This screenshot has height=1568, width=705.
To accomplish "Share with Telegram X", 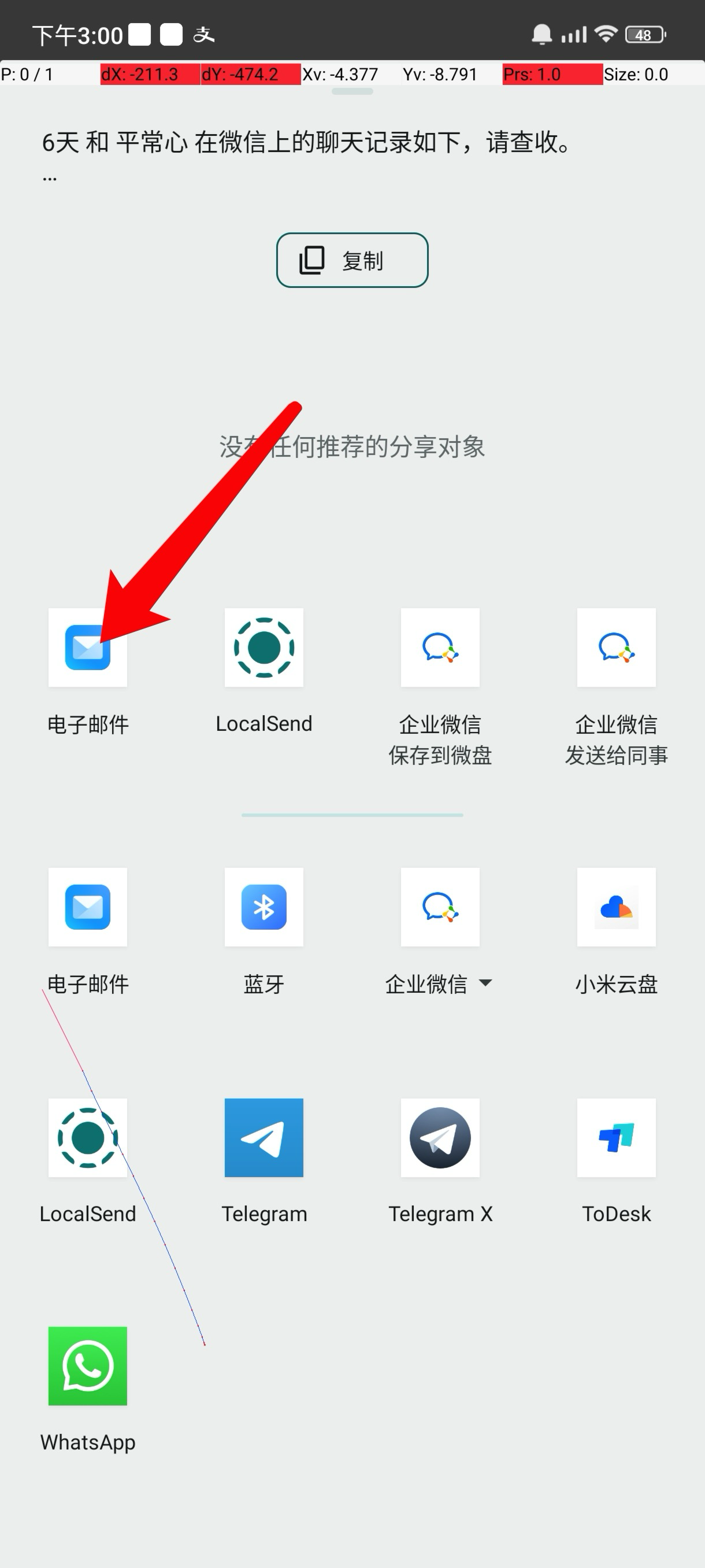I will 440,1138.
